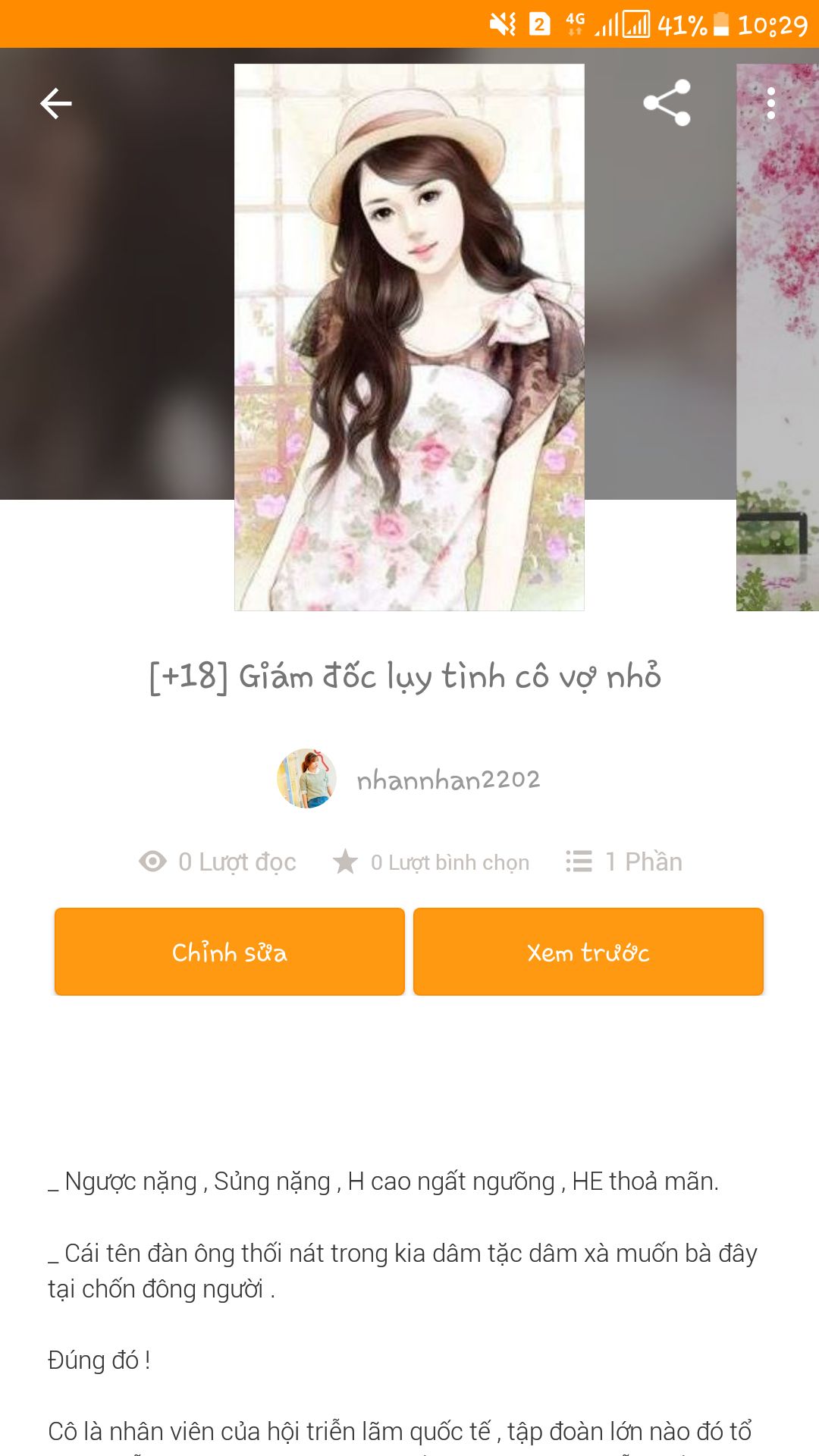Tap the Chỉnh sửa button
The height and width of the screenshot is (1456, 819).
pyautogui.click(x=230, y=952)
